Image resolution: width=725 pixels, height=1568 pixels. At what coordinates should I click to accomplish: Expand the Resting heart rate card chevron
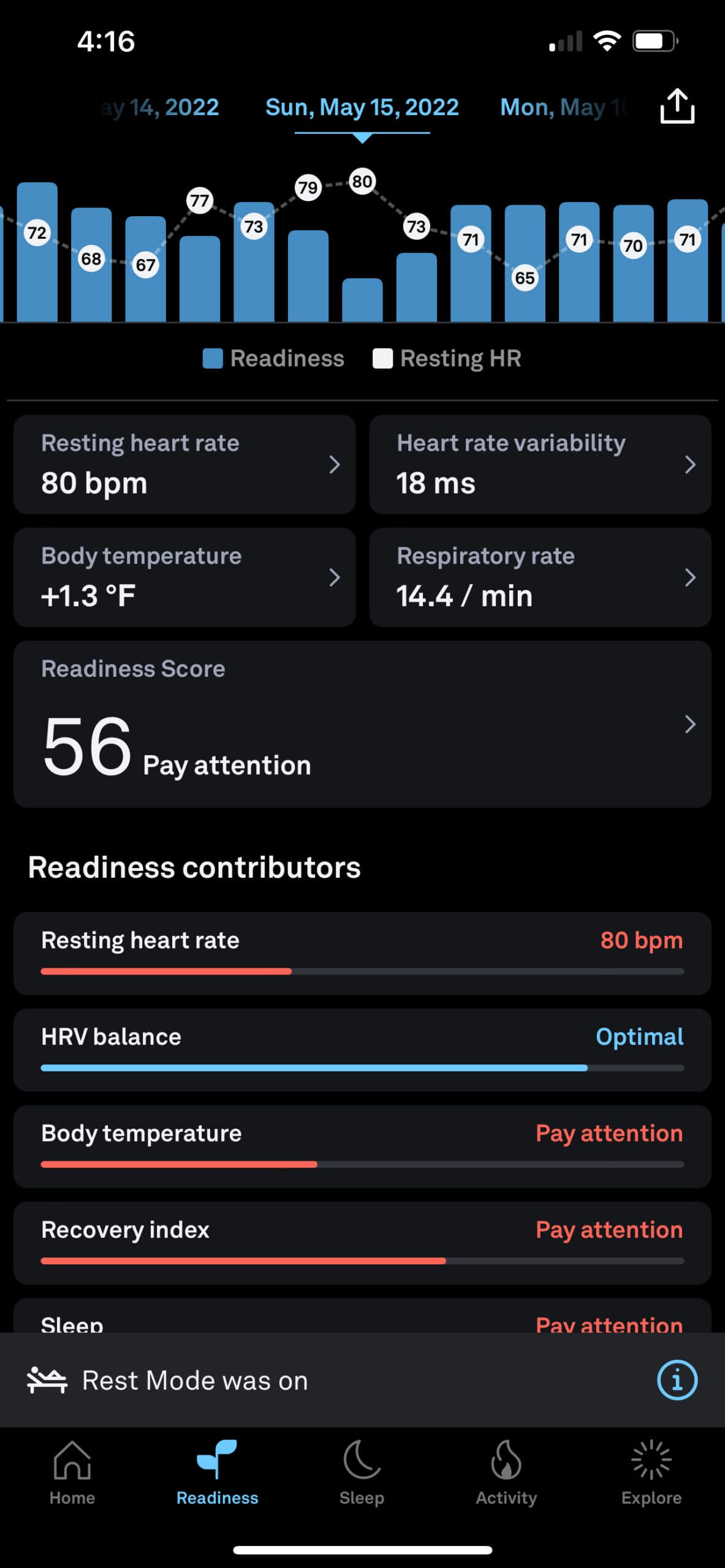(x=335, y=465)
